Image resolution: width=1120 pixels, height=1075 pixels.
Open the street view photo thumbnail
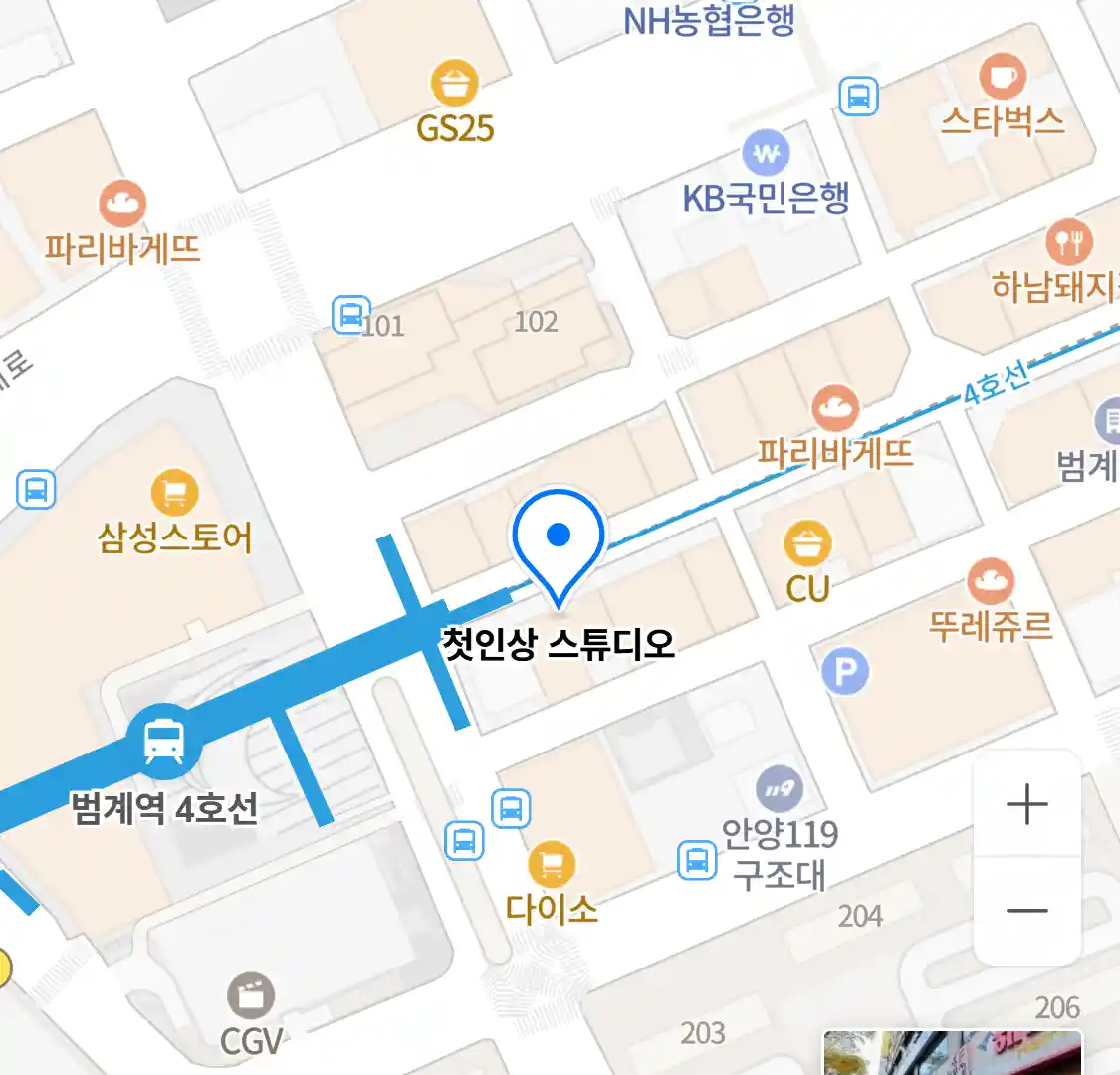click(x=951, y=1053)
